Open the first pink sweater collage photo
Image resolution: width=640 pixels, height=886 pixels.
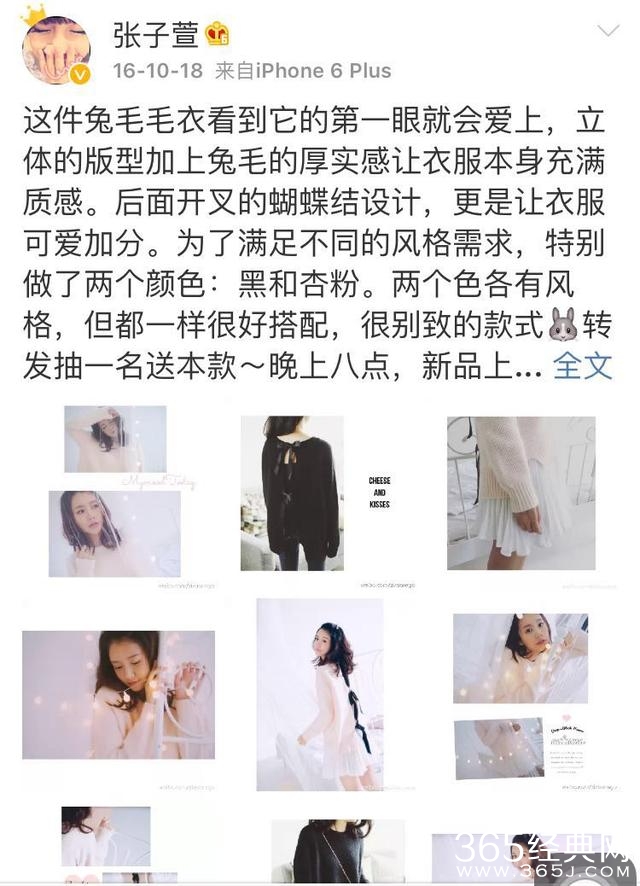coord(117,493)
